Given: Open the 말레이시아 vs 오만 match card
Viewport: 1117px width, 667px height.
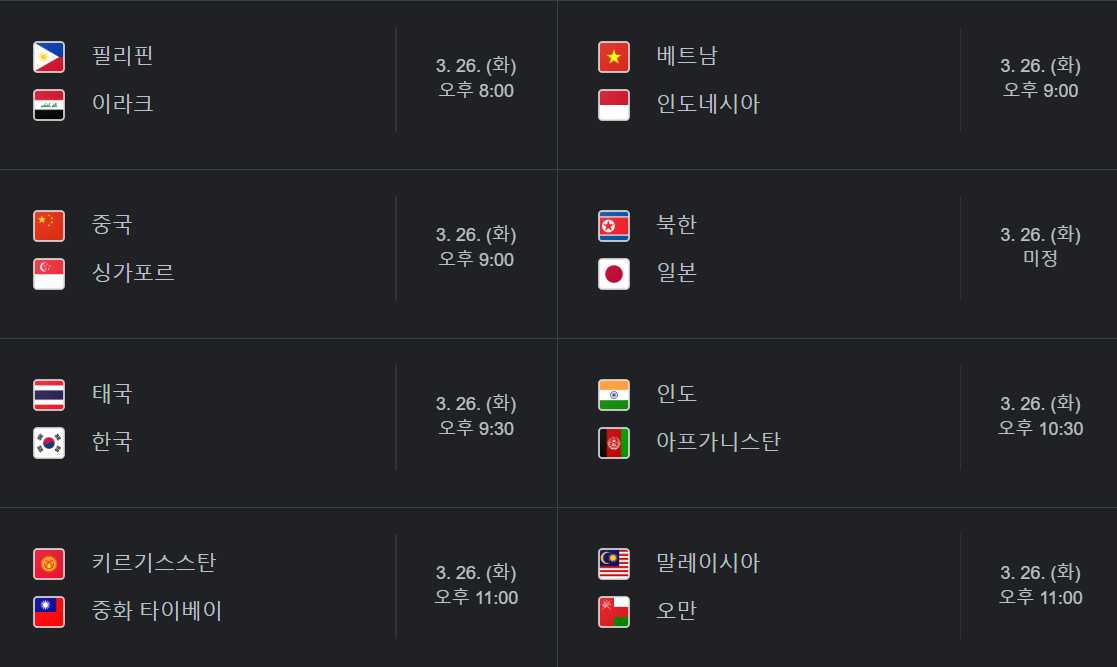Looking at the screenshot, I should click(x=838, y=587).
